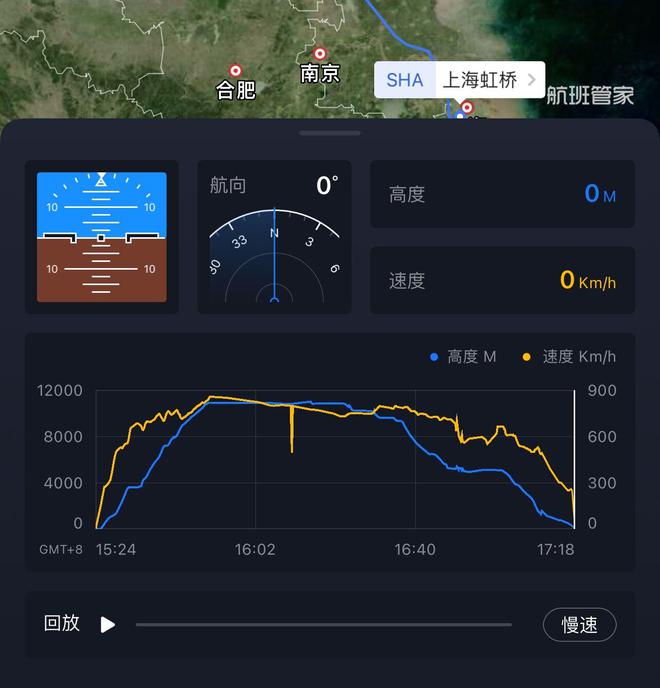Play the flight track replay
Viewport: 660px width, 688px height.
(108, 625)
